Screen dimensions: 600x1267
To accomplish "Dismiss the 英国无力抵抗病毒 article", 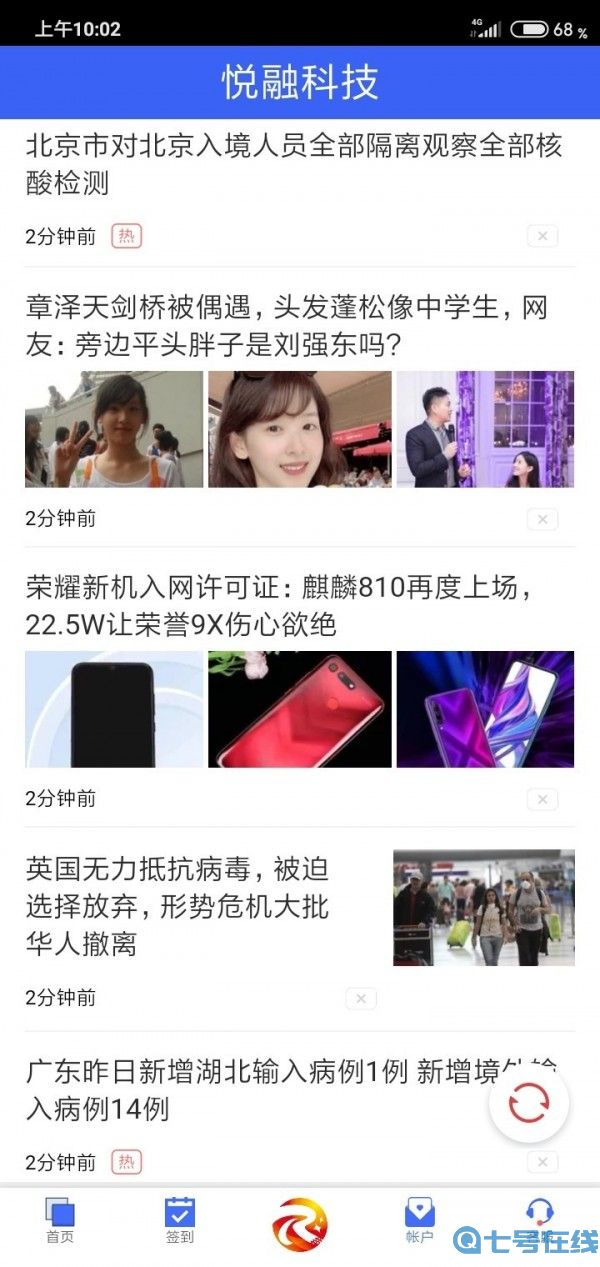I will click(361, 998).
